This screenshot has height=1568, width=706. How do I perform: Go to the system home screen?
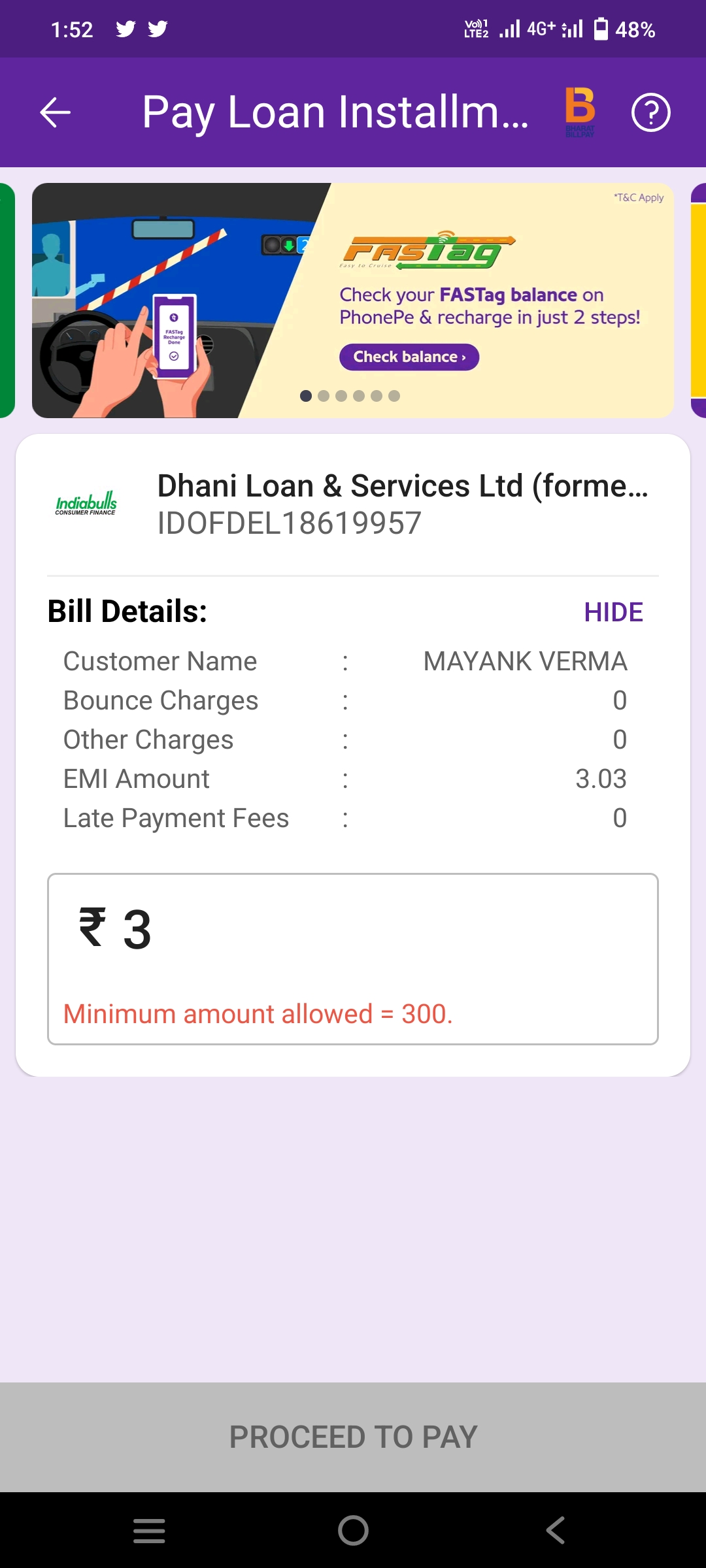353,1530
